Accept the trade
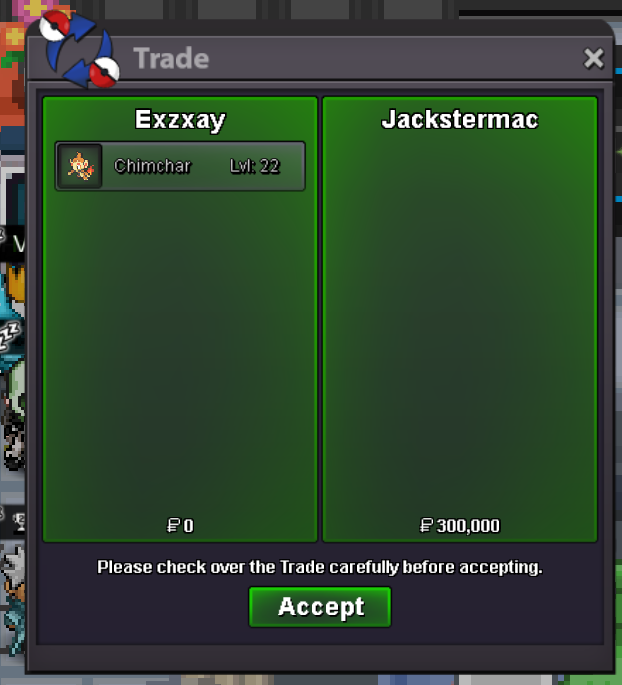Image resolution: width=622 pixels, height=685 pixels. click(x=320, y=606)
